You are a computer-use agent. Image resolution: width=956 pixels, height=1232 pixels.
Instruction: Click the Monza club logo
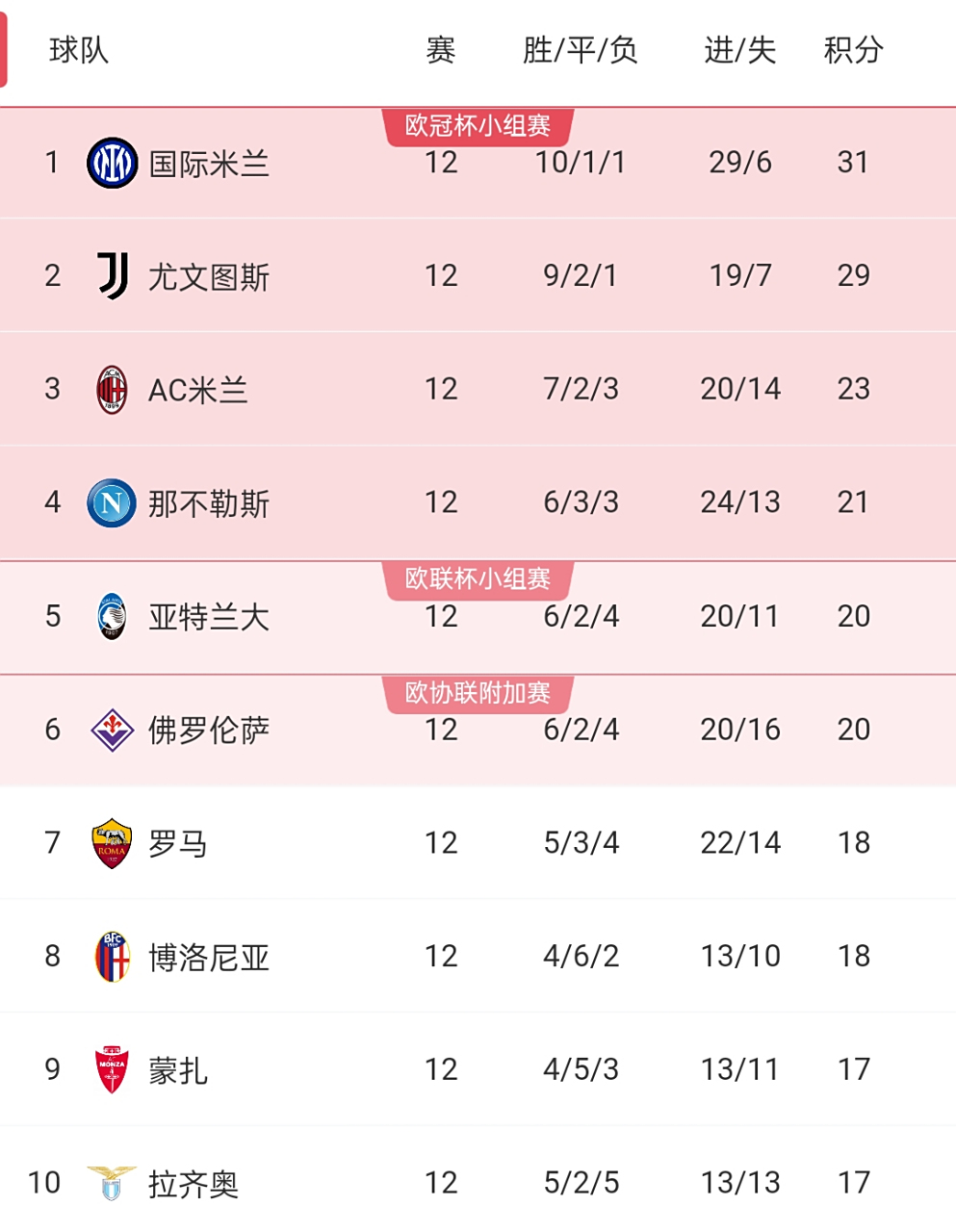point(111,1068)
